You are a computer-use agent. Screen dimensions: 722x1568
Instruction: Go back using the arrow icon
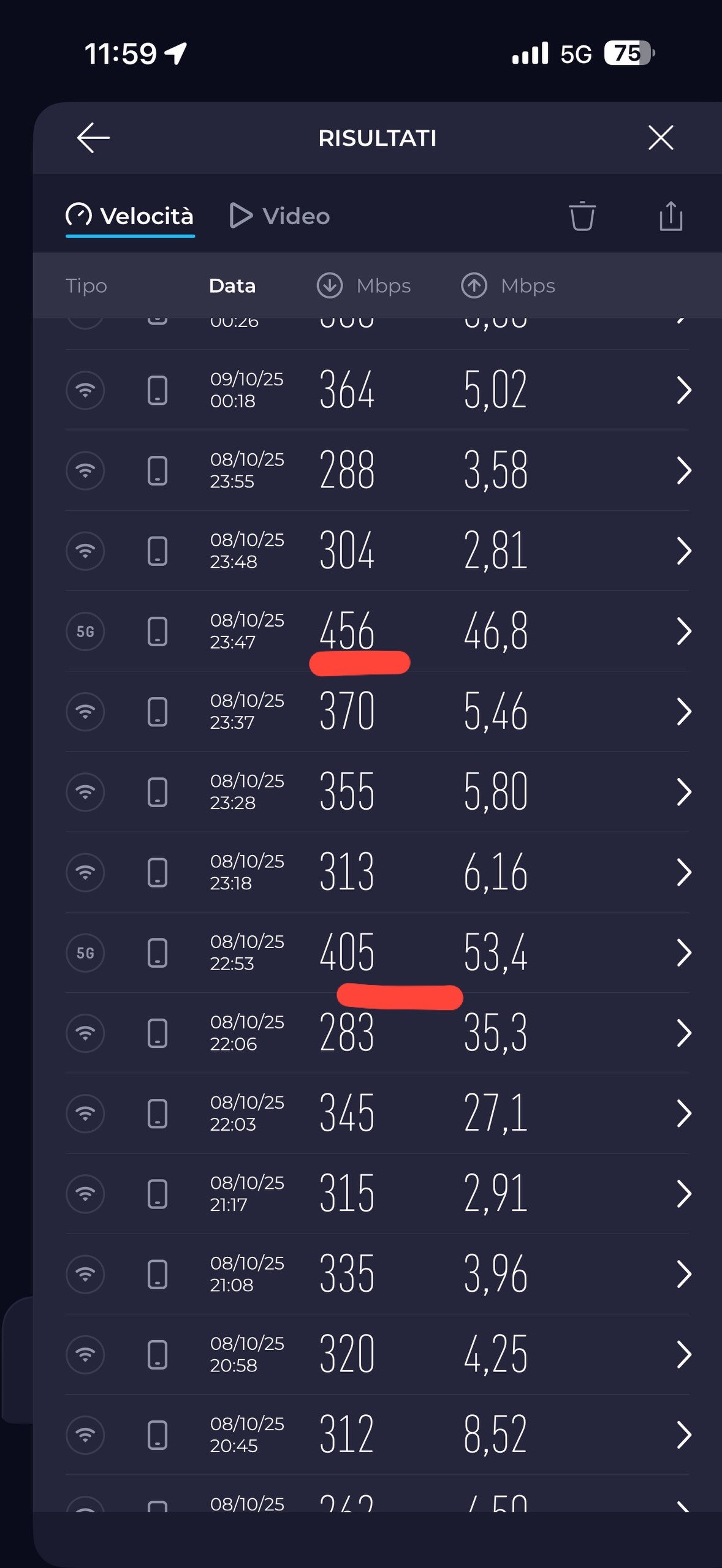[x=93, y=138]
